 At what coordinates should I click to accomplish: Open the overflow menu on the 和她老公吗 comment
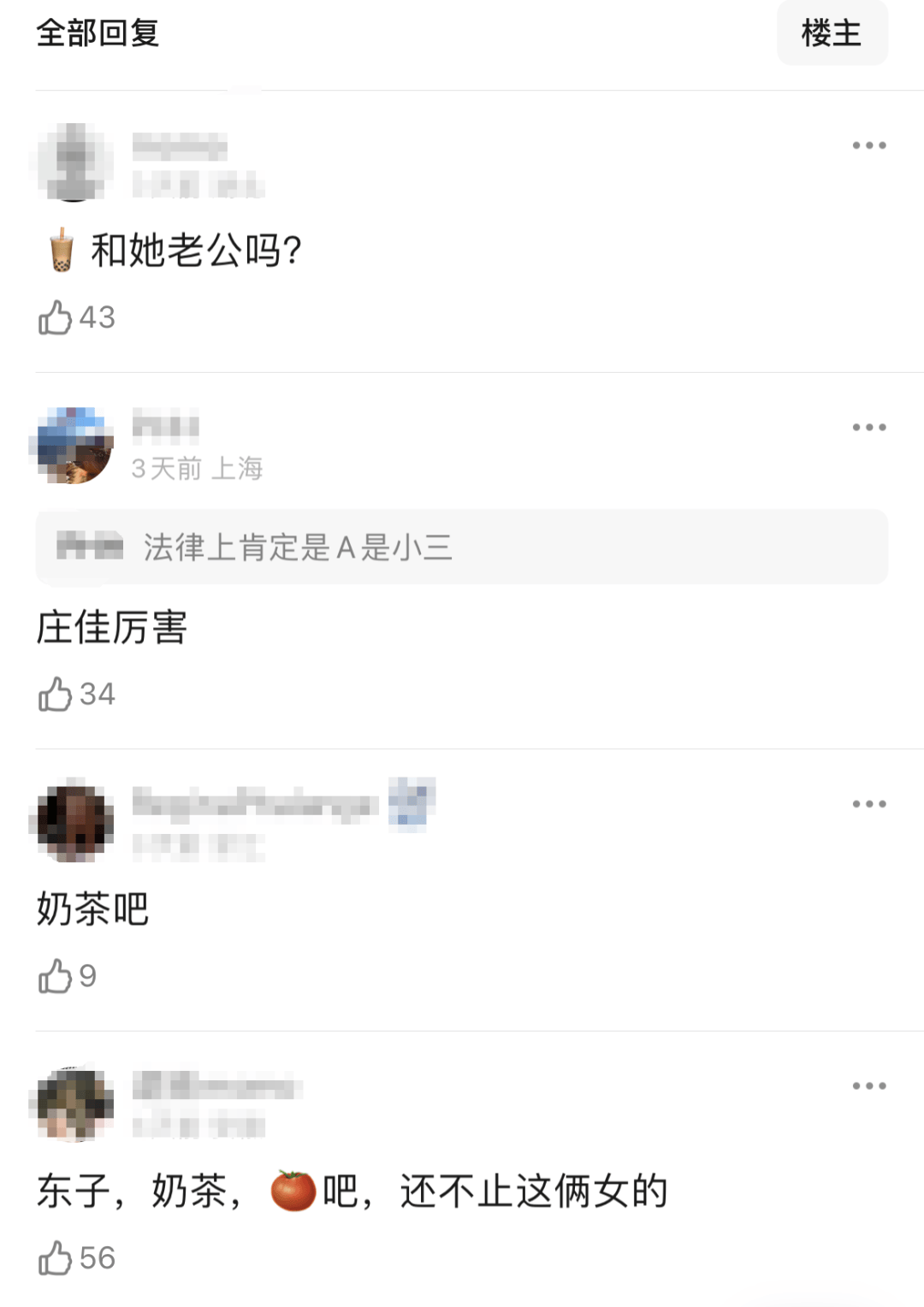click(868, 145)
